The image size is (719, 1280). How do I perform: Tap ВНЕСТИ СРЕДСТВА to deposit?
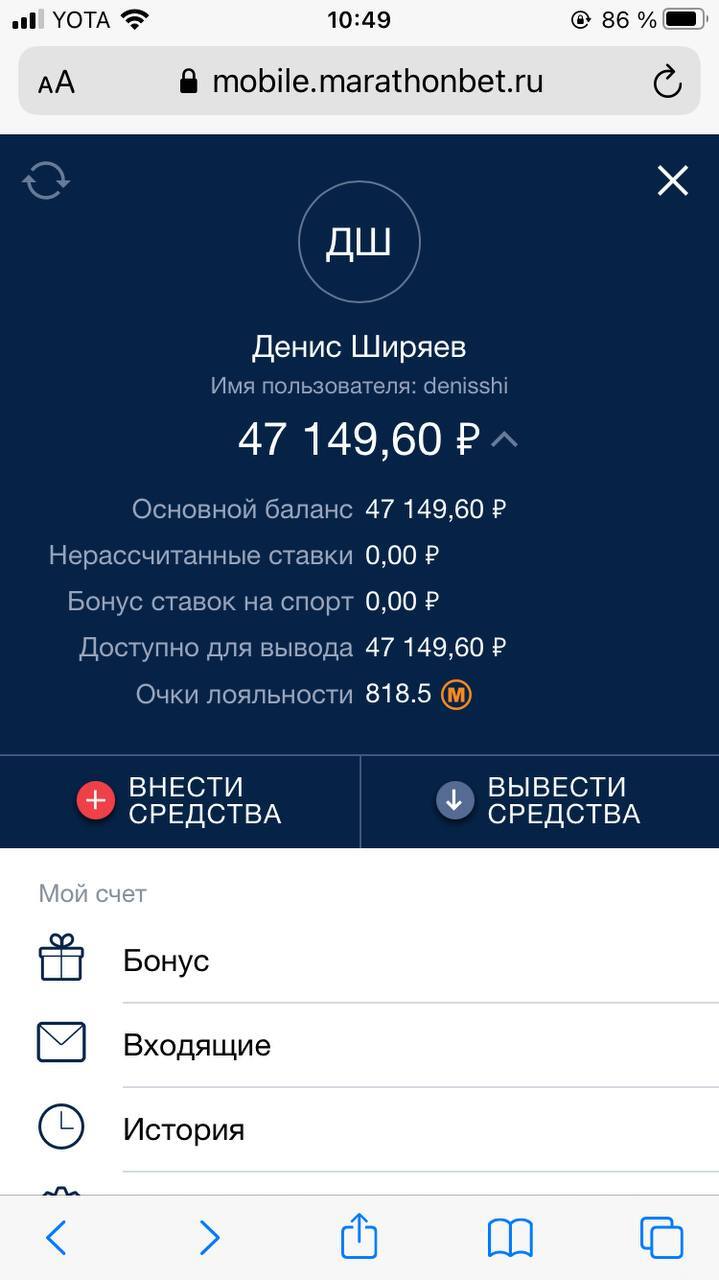pyautogui.click(x=180, y=801)
